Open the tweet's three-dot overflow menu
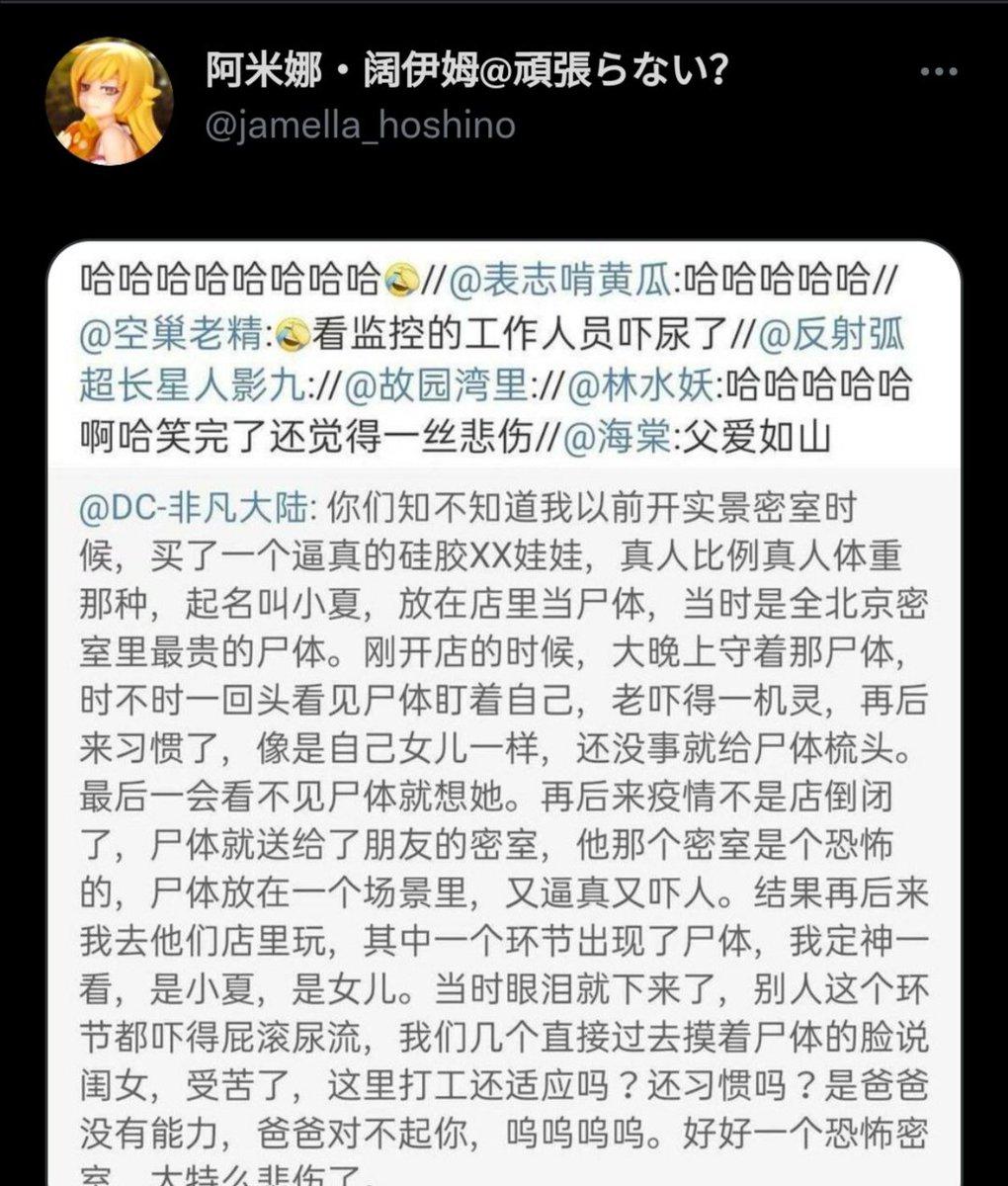 [x=938, y=72]
